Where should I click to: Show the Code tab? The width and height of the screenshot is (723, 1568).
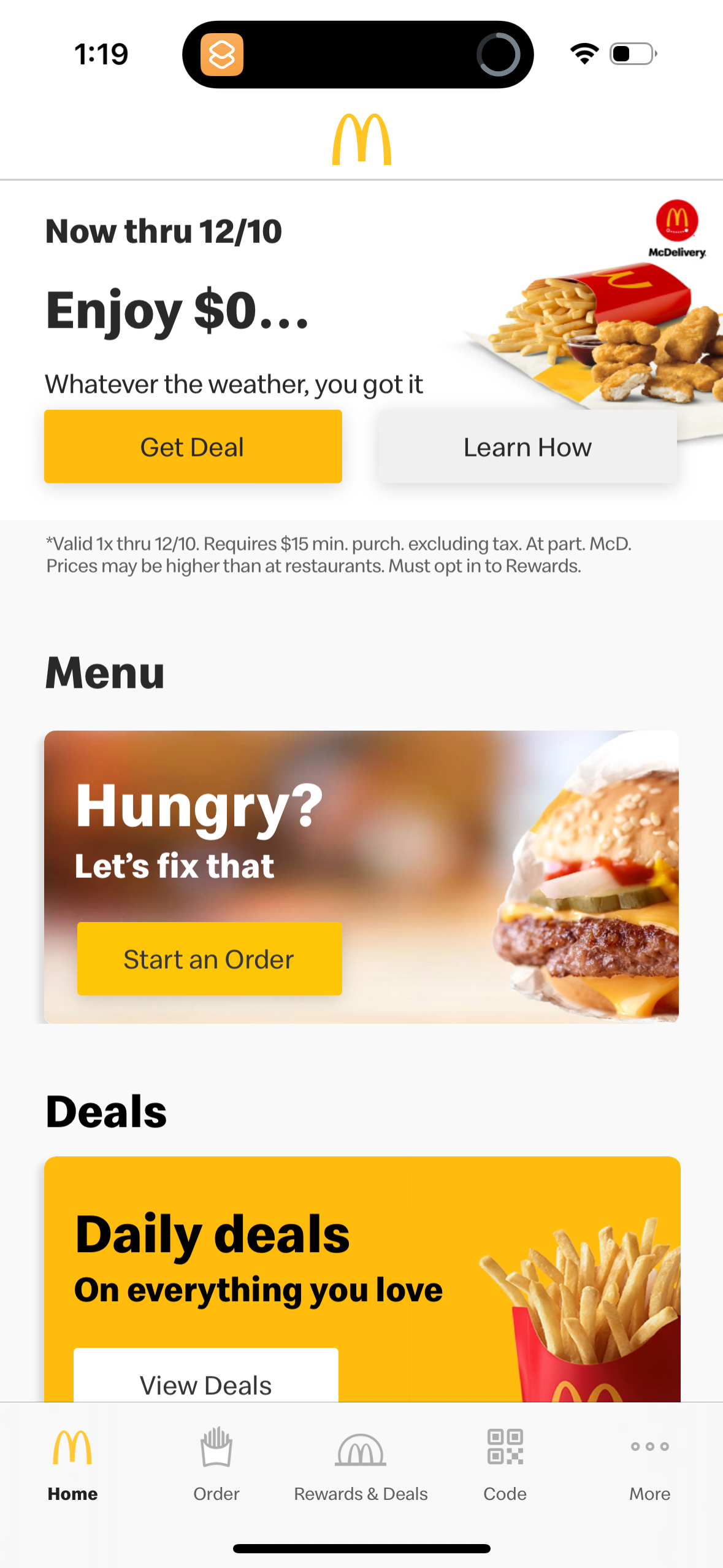[x=505, y=1464]
